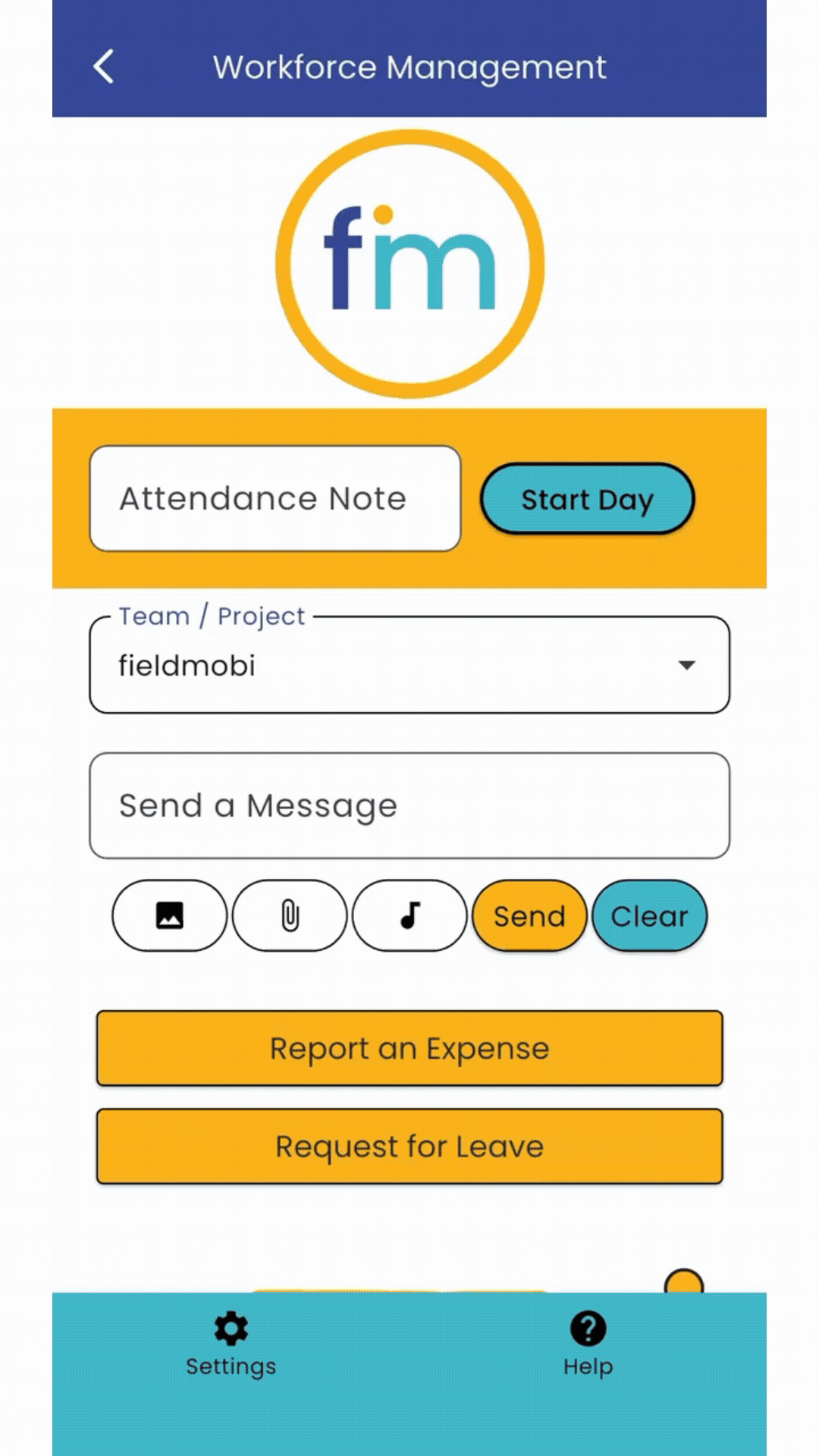Expand the Team / Project dropdown

point(409,665)
